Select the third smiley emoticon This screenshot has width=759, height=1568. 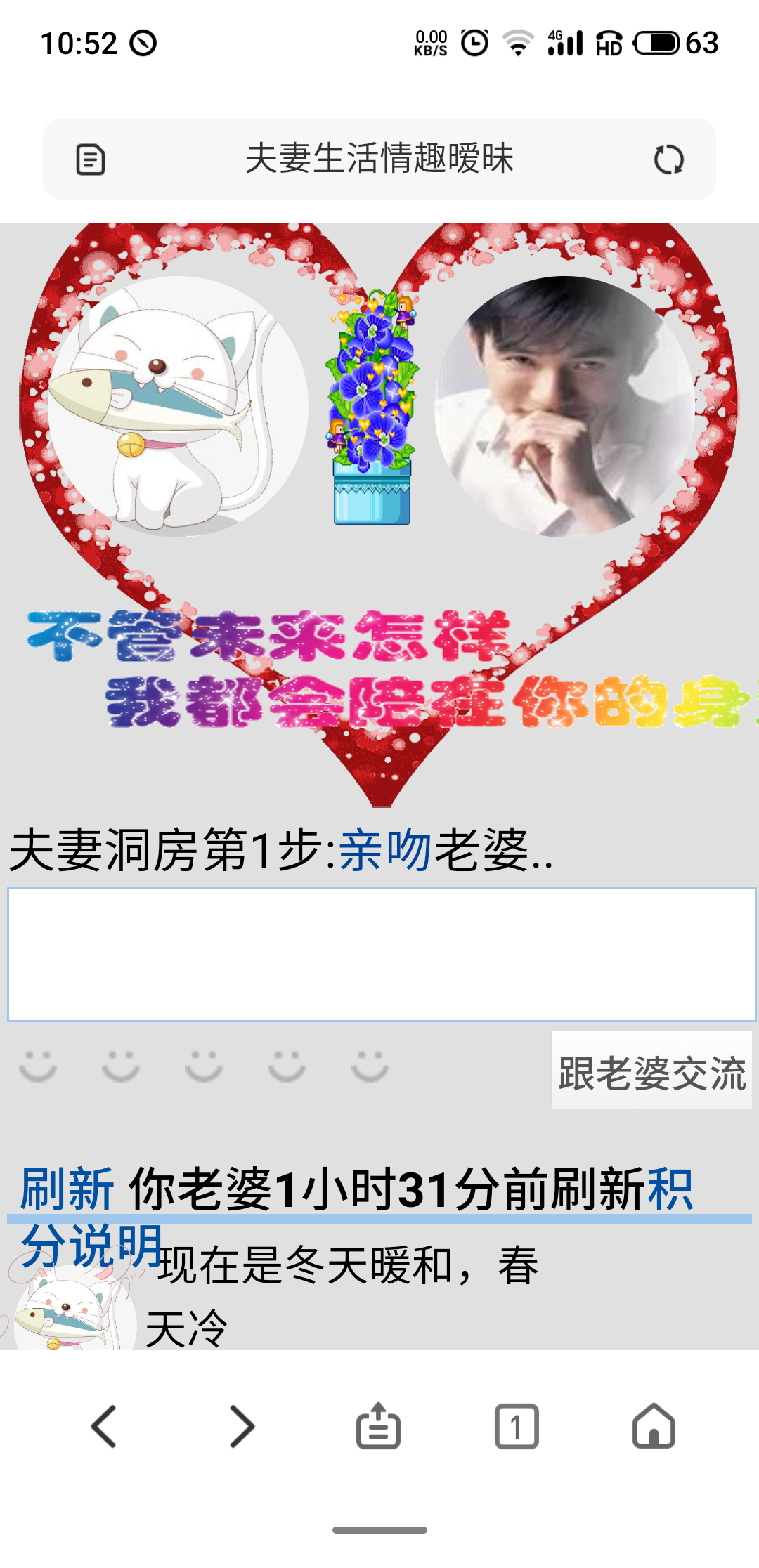(201, 1066)
